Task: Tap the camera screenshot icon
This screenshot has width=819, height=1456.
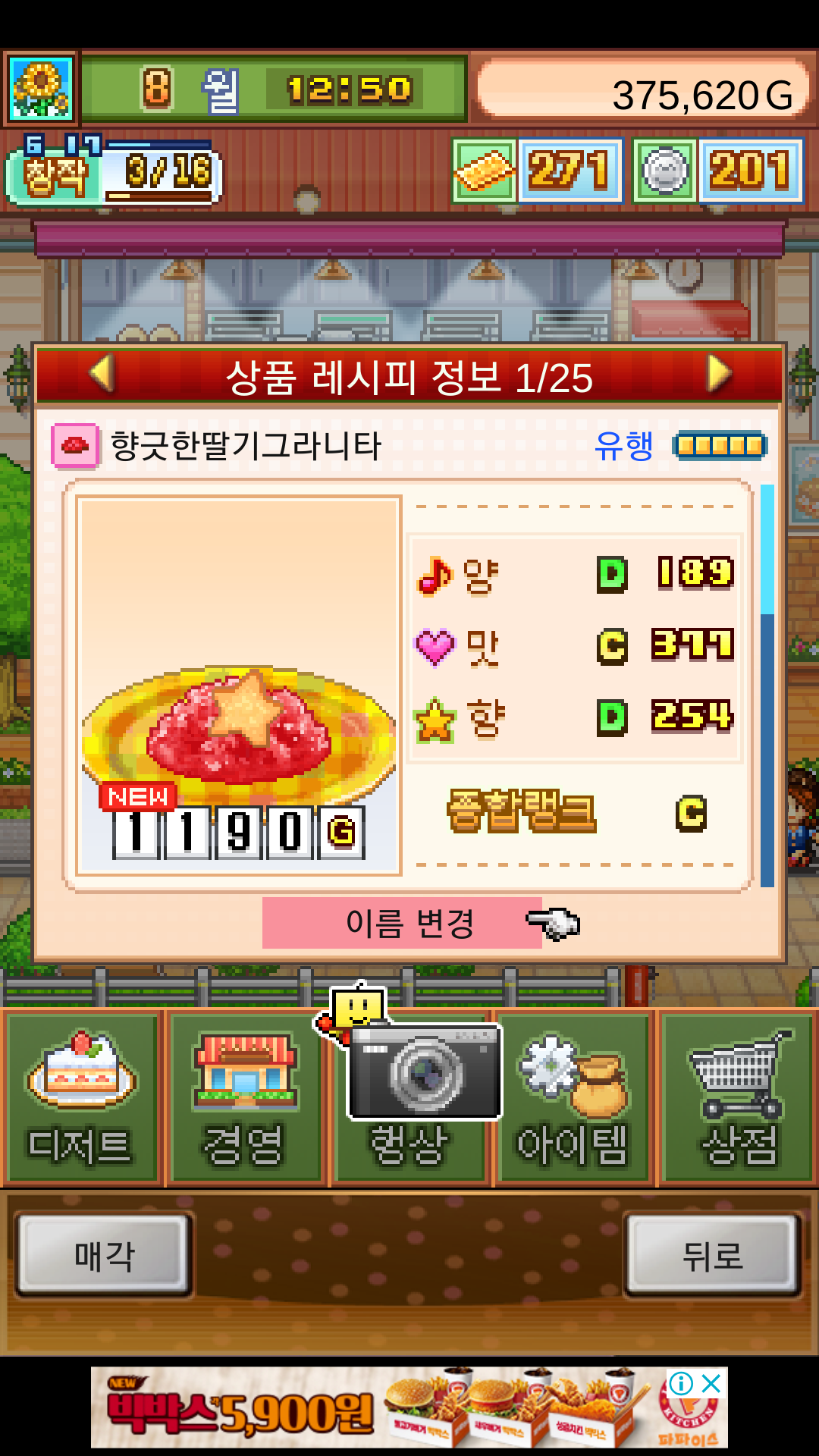Action: click(425, 1071)
